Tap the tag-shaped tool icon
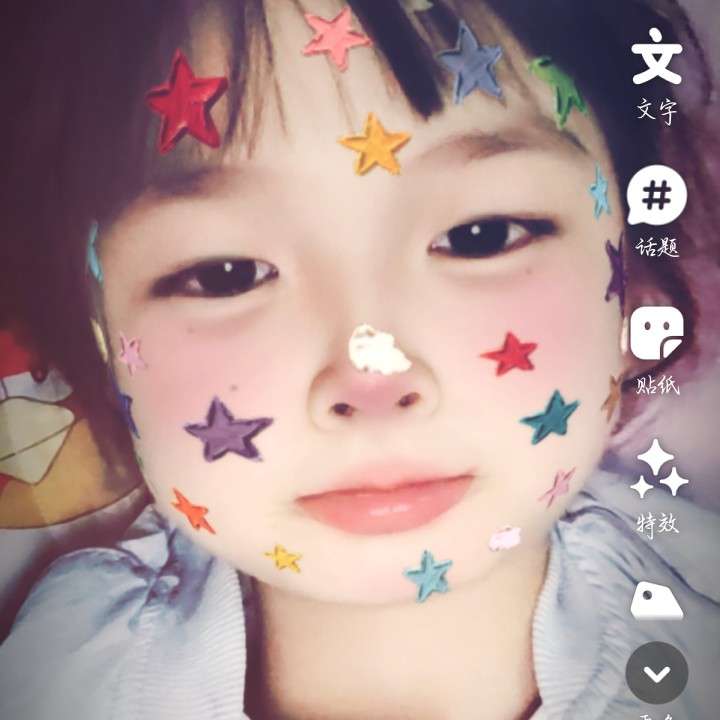The height and width of the screenshot is (720, 720). [657, 601]
